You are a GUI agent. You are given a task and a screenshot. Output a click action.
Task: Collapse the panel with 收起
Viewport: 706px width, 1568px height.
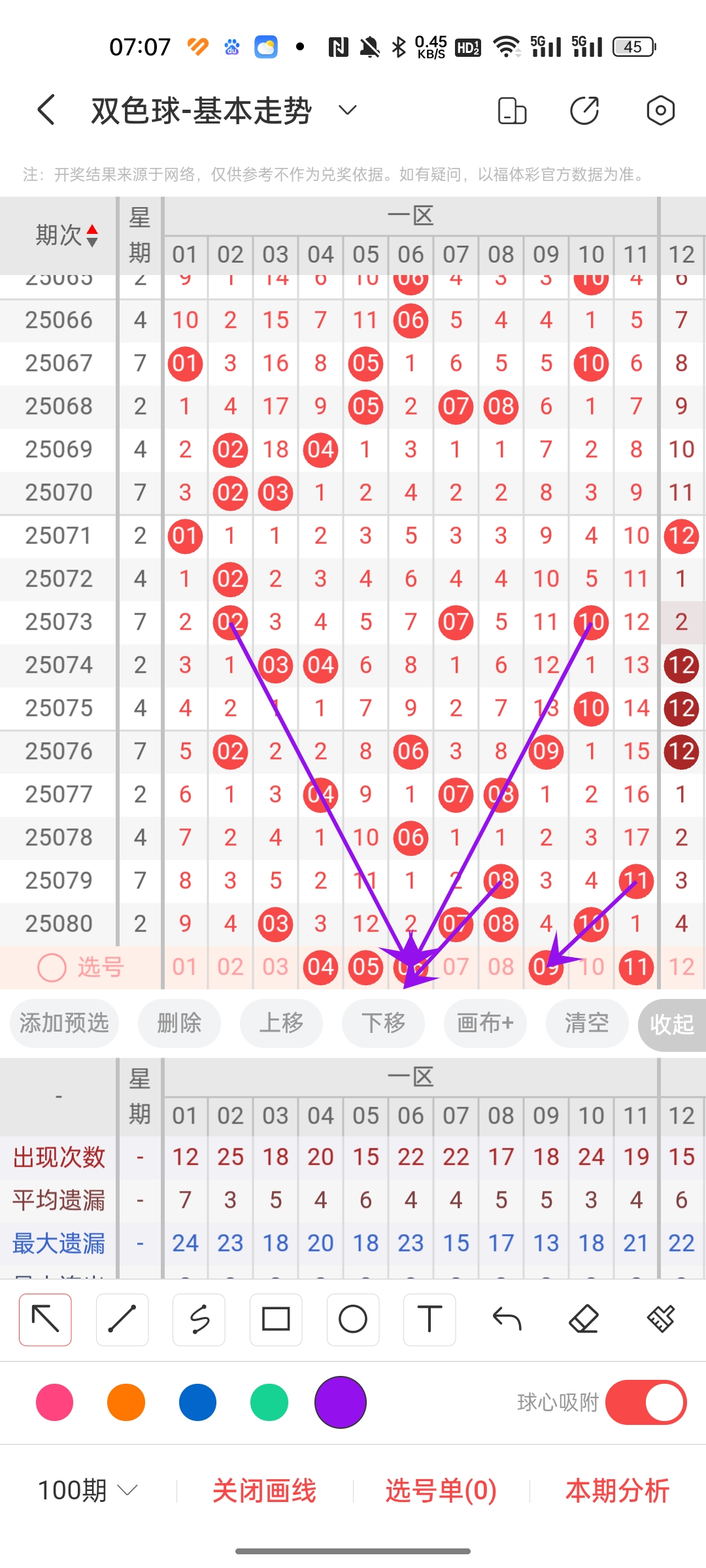pos(672,1024)
